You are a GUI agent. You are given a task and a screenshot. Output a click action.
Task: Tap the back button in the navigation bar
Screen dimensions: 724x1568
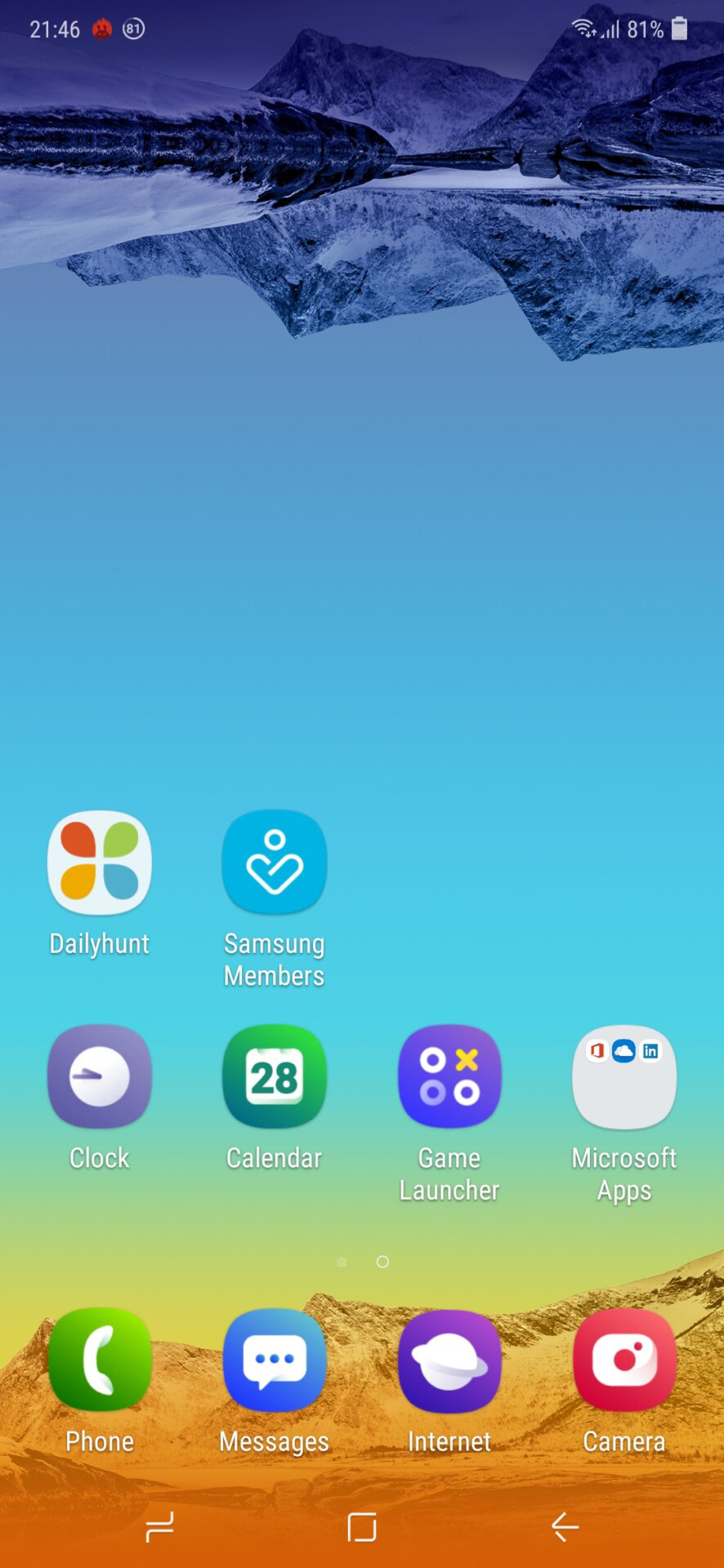565,1526
